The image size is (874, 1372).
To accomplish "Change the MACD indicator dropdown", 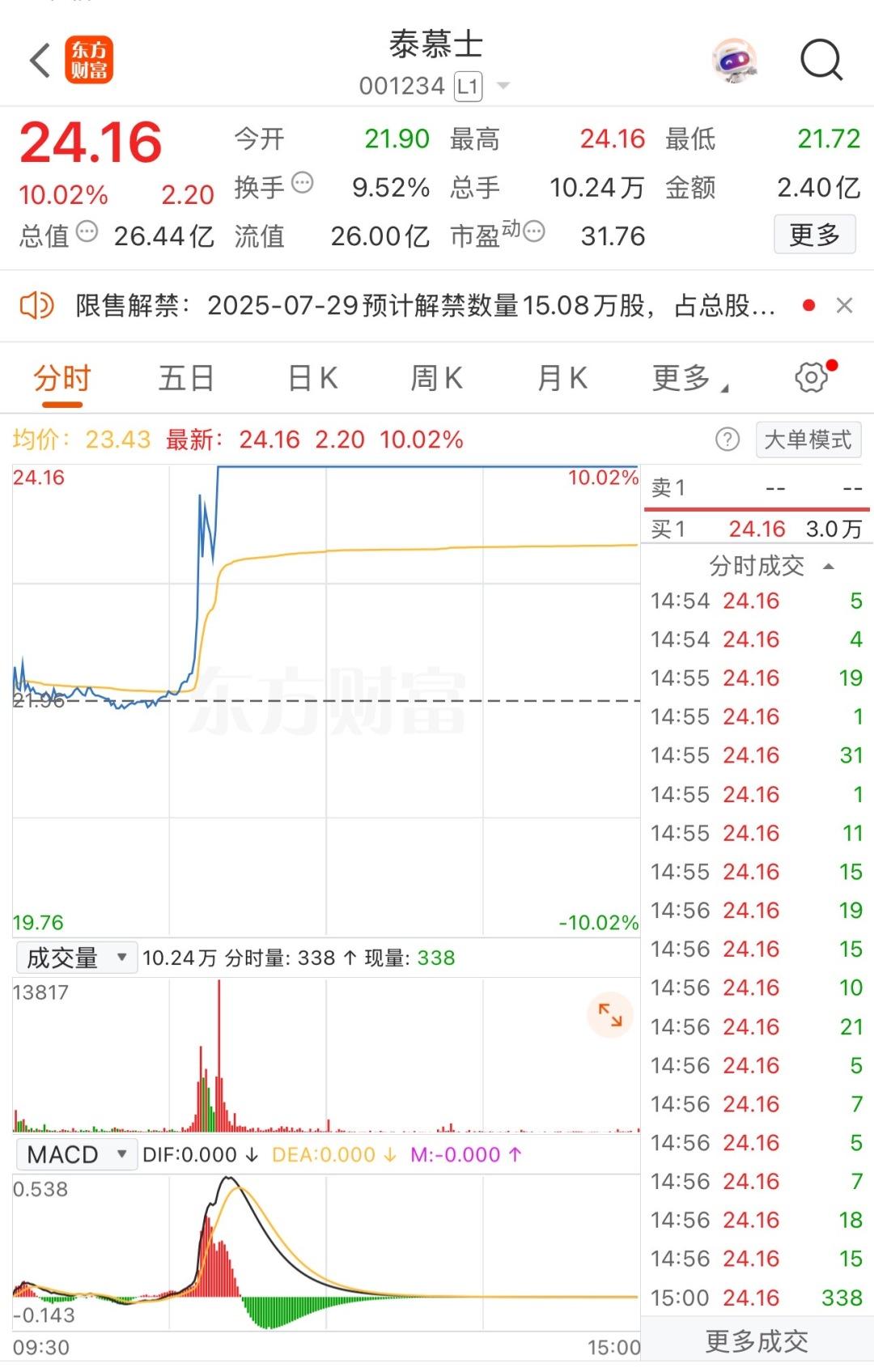I will pos(76,1154).
